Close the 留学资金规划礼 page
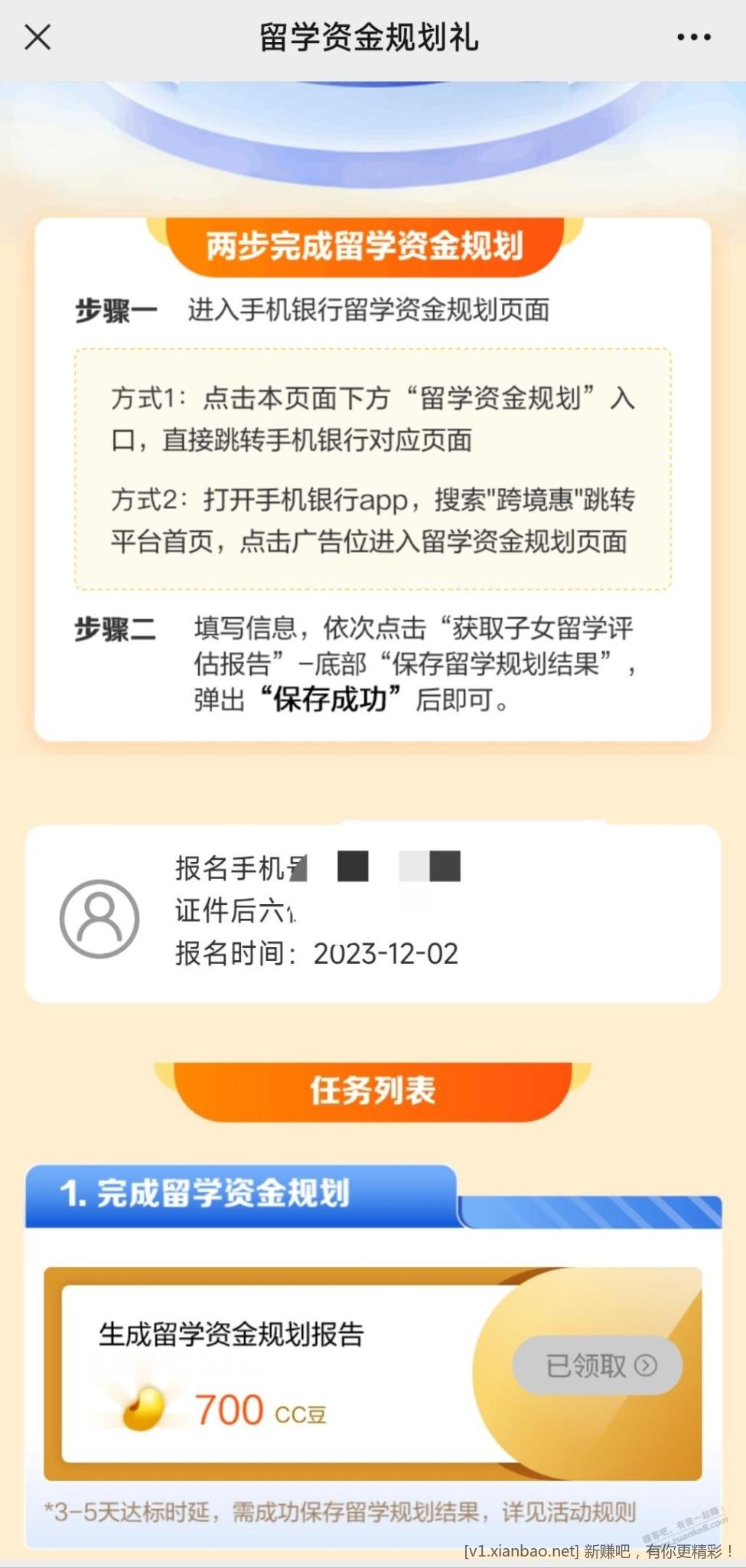Screen dimensions: 746x1568 click(x=37, y=37)
